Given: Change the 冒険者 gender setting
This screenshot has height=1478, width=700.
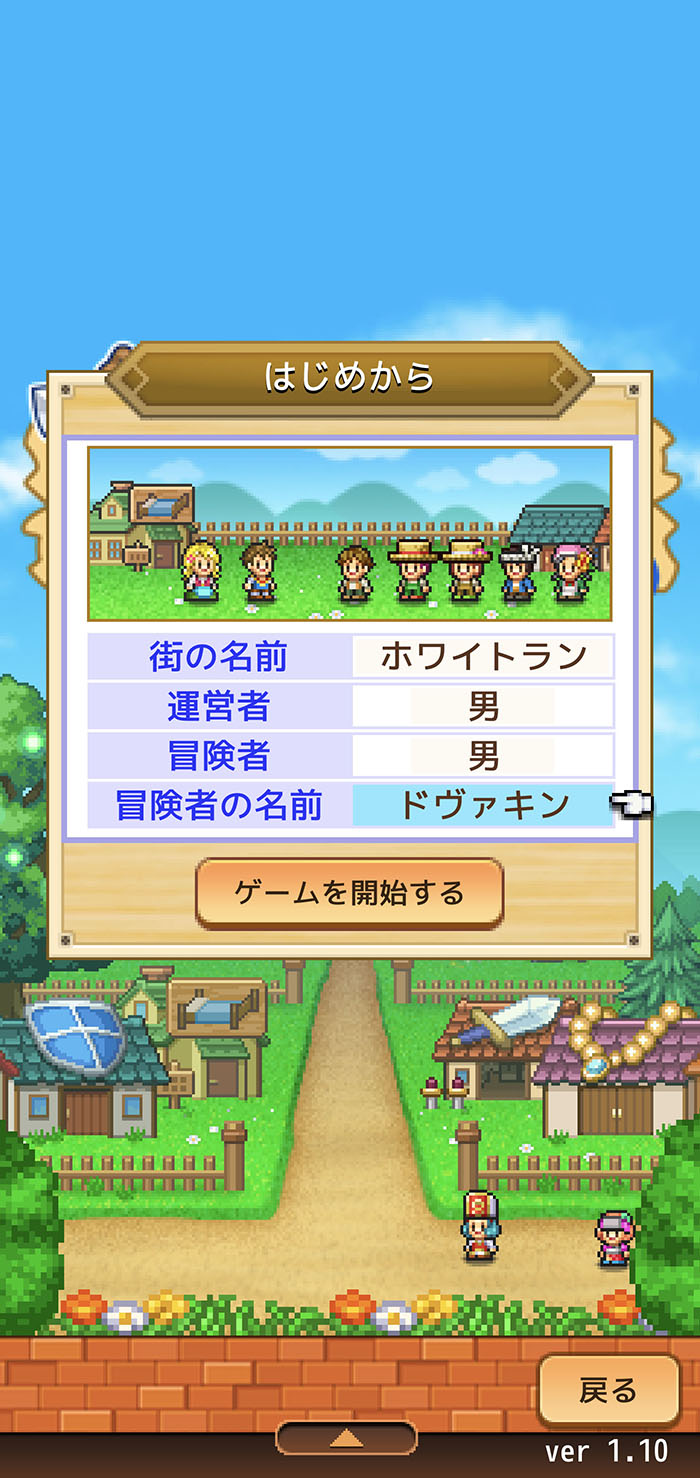Looking at the screenshot, I should [483, 756].
